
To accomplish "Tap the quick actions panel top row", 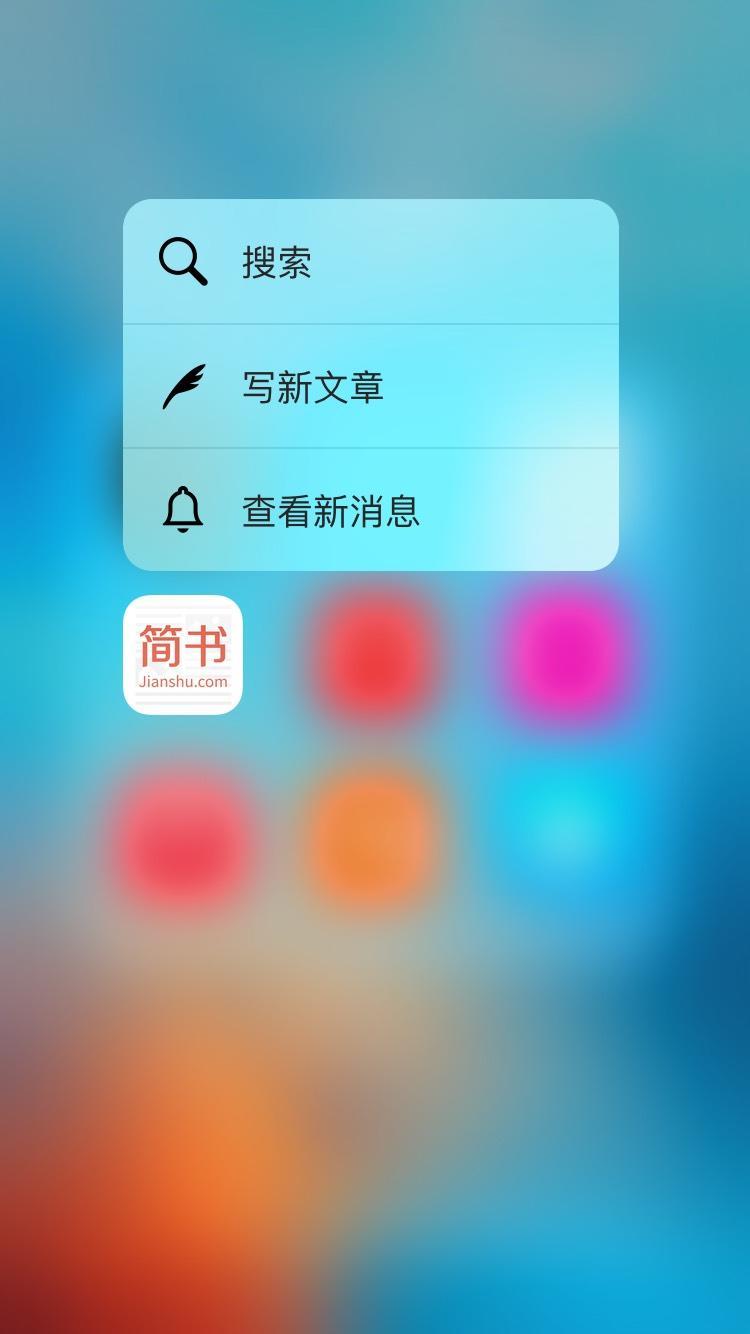I will tap(368, 262).
